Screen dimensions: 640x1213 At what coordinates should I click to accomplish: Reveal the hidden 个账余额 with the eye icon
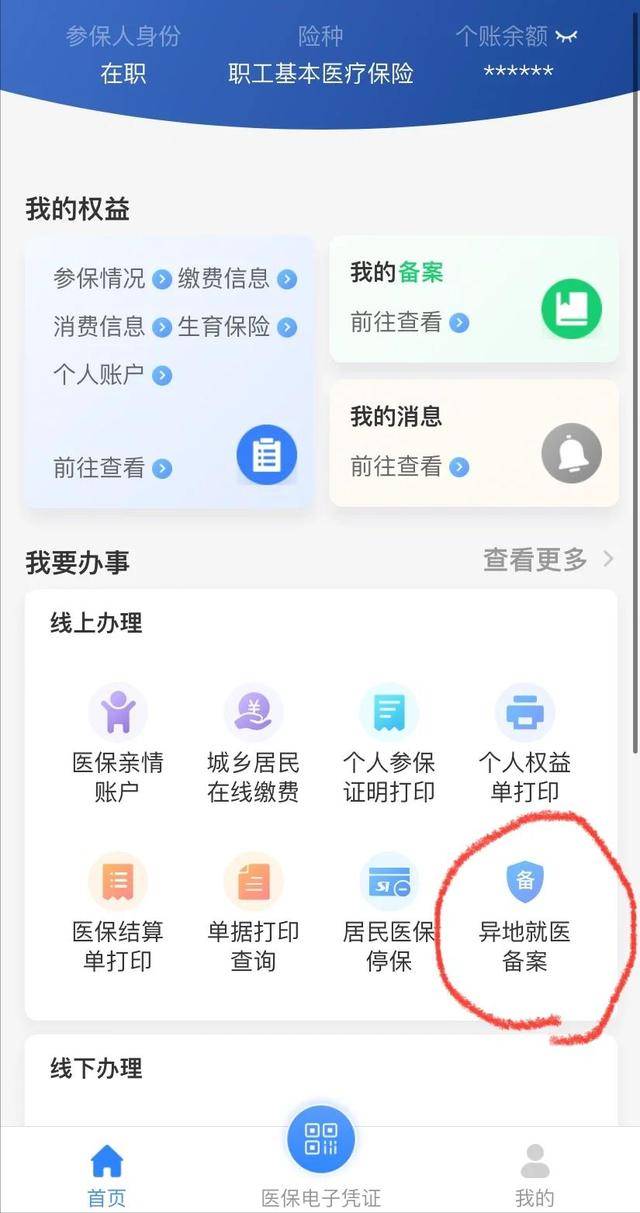click(567, 37)
